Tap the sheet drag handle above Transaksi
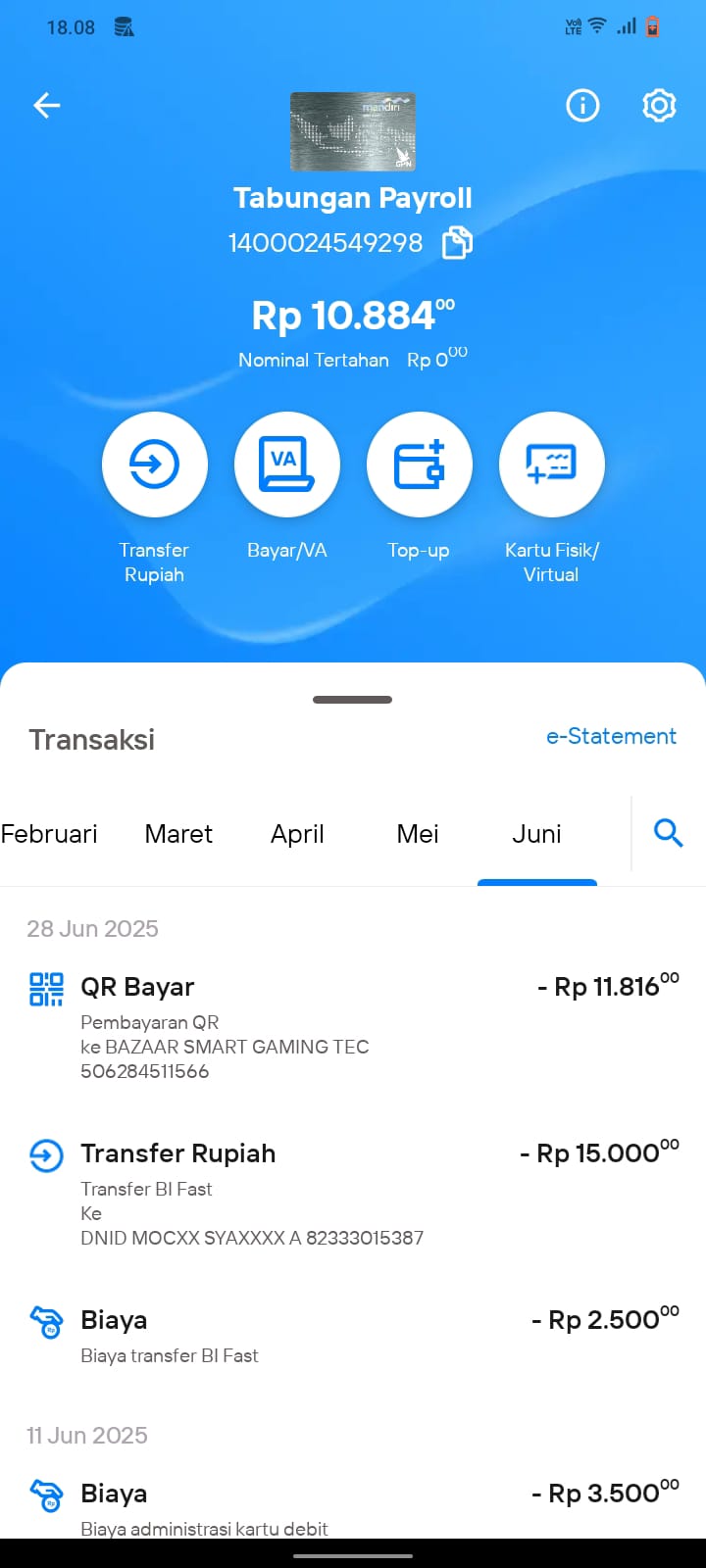706x1568 pixels. pos(353,700)
